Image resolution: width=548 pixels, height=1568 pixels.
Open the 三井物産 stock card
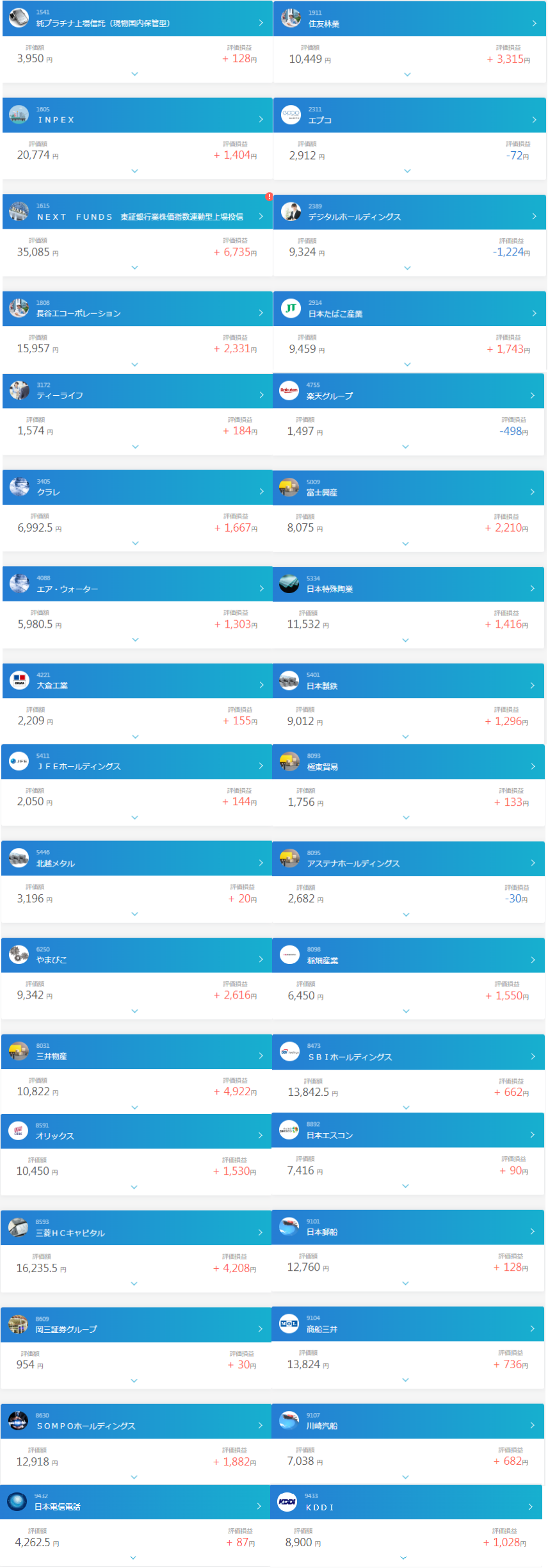tap(136, 1052)
